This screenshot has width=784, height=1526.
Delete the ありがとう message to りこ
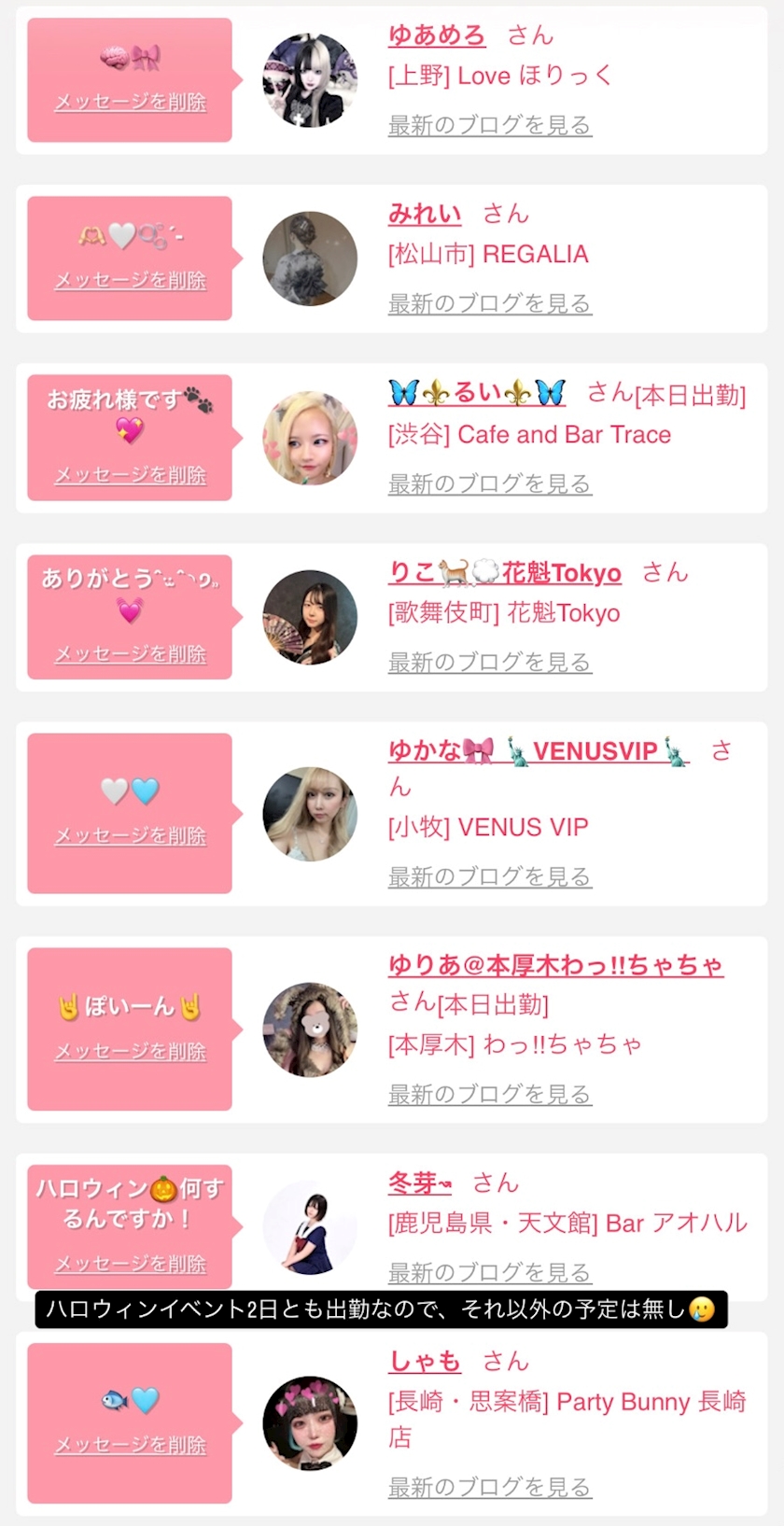click(130, 654)
